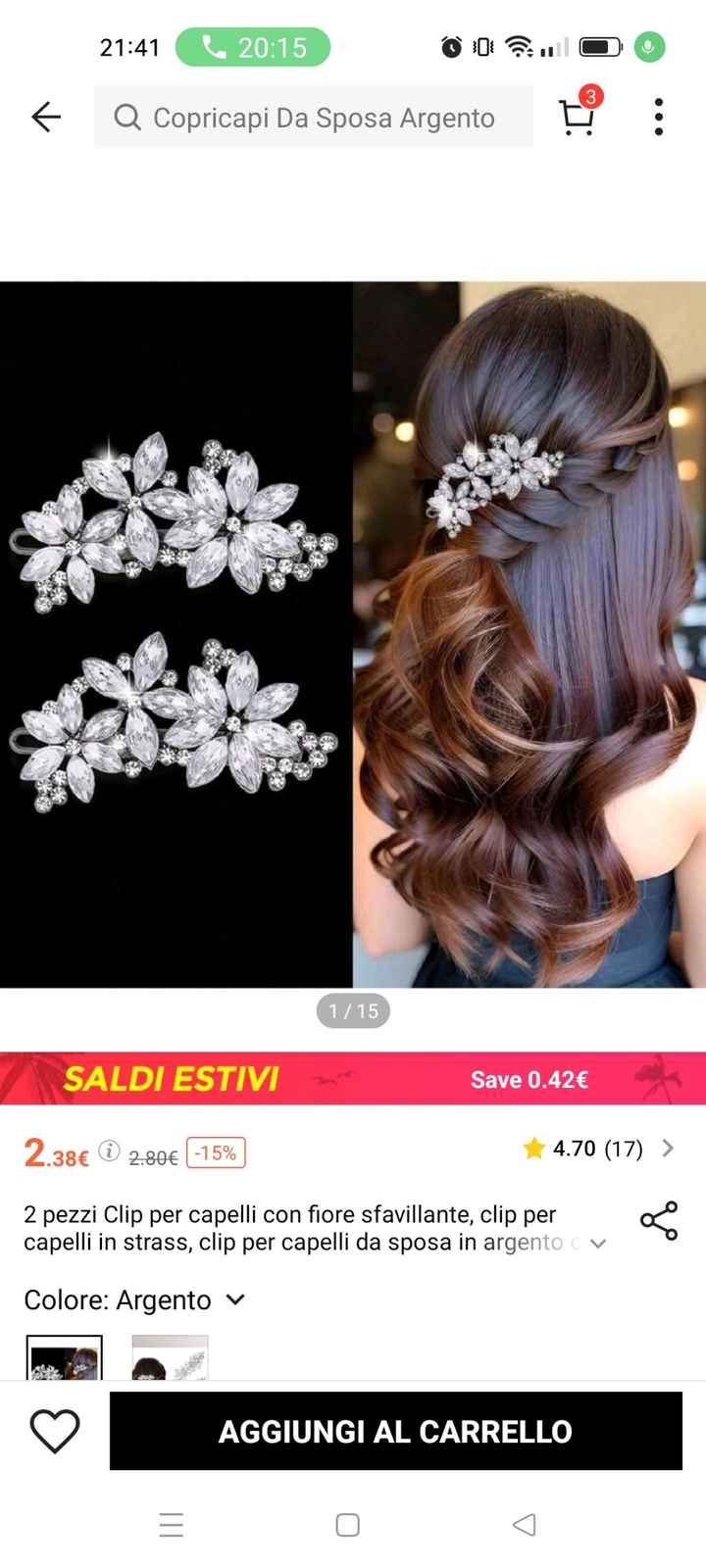This screenshot has height=1568, width=706.
Task: Select the first color variant thumbnail
Action: pos(65,1358)
